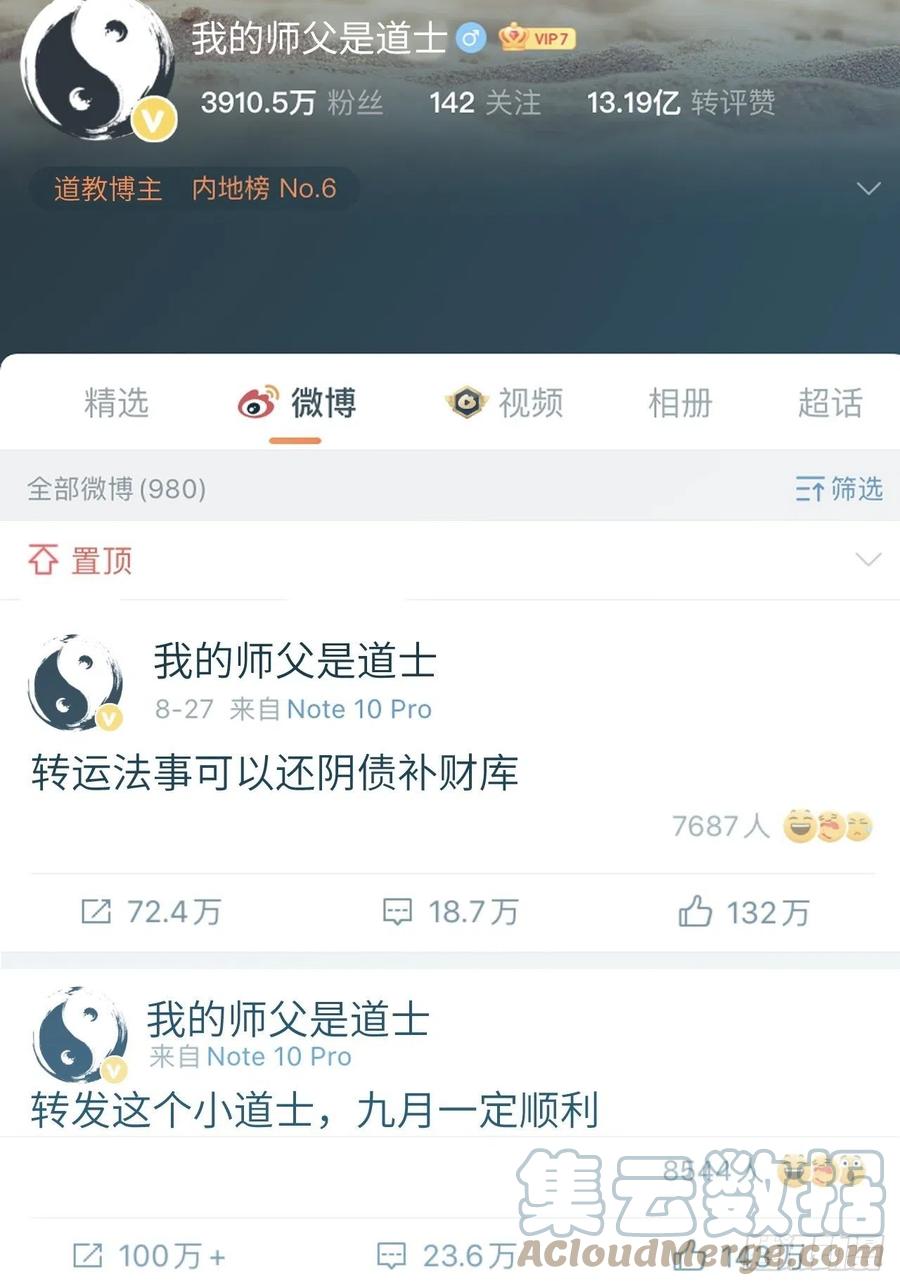The width and height of the screenshot is (900, 1286).
Task: Comment on the 转发这个小道士 post (23.6万)
Action: [446, 1256]
